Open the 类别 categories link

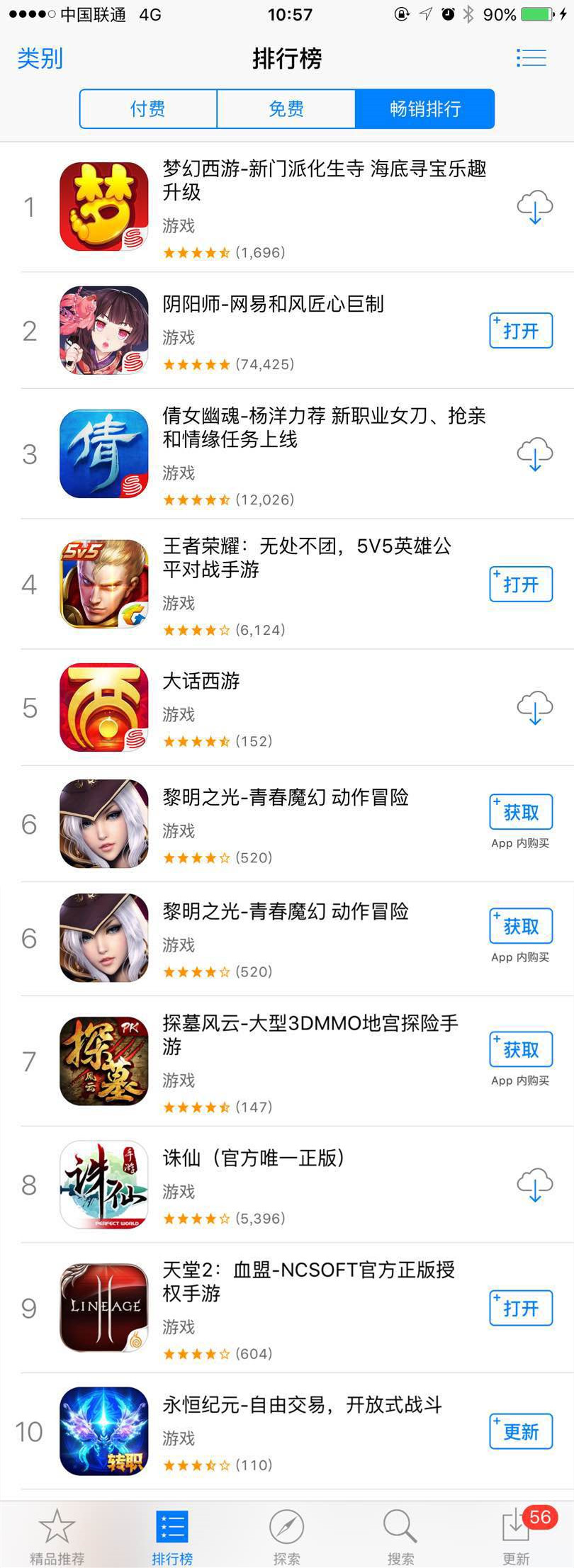pyautogui.click(x=40, y=58)
